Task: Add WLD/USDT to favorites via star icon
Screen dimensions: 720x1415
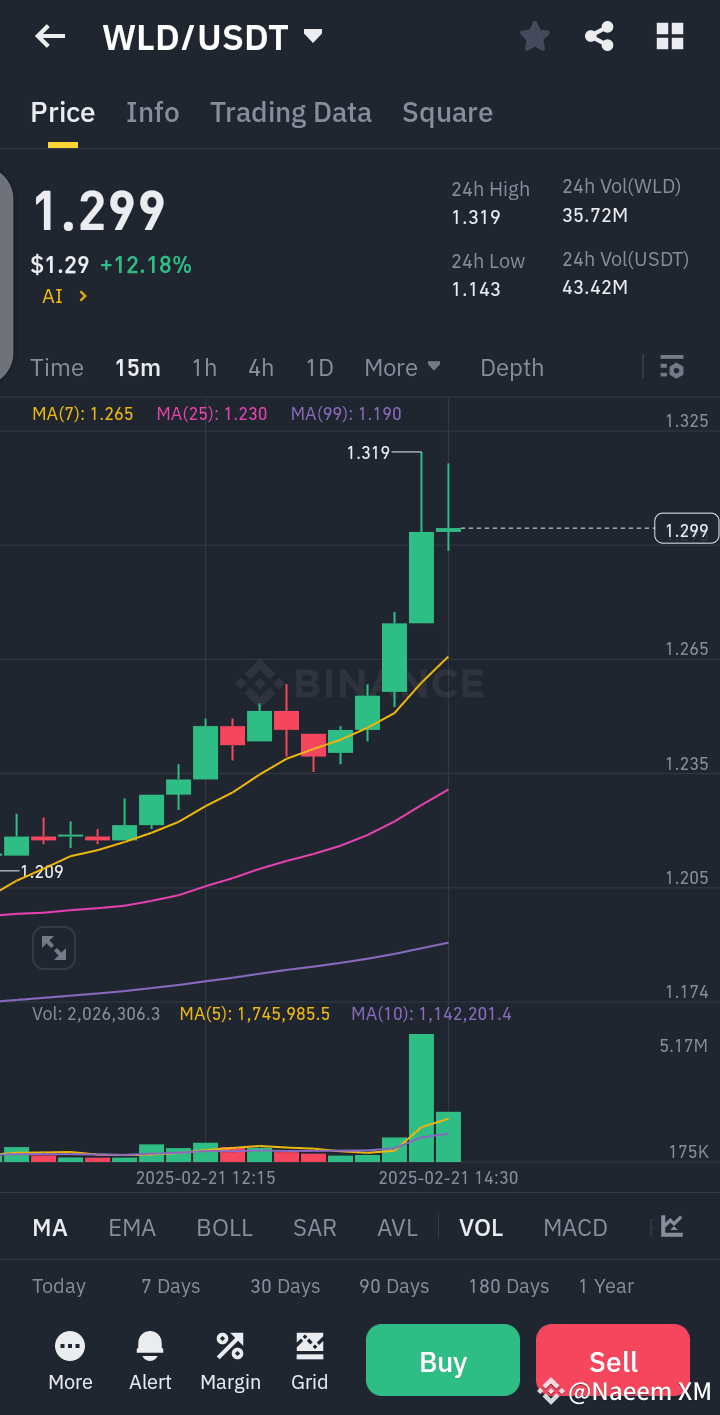Action: 534,36
